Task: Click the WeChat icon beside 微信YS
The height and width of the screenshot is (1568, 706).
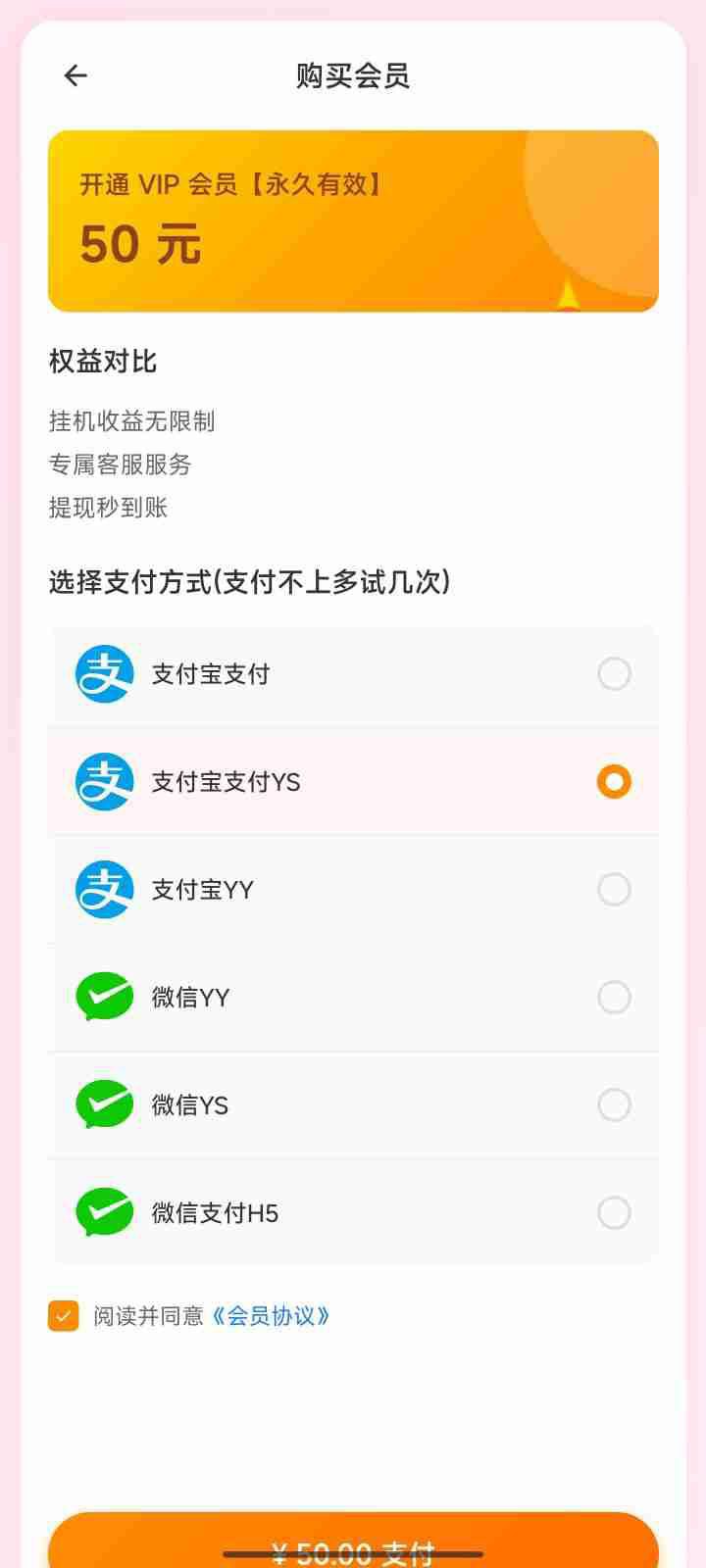Action: point(103,1103)
